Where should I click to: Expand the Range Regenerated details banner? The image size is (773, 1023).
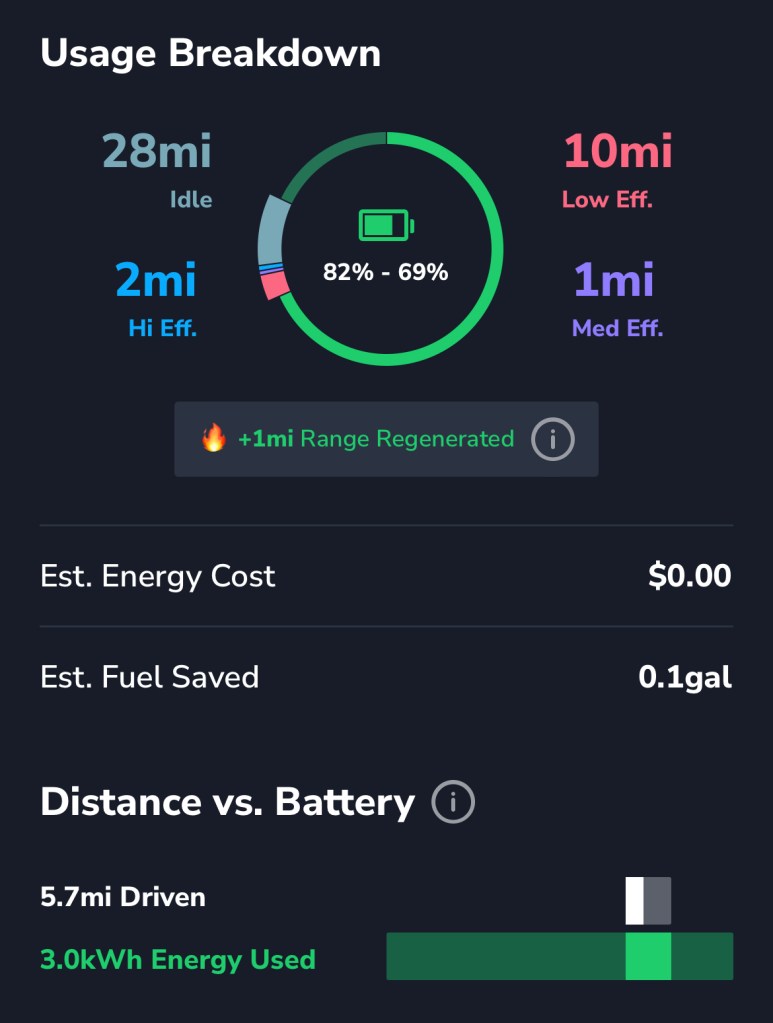(x=386, y=438)
